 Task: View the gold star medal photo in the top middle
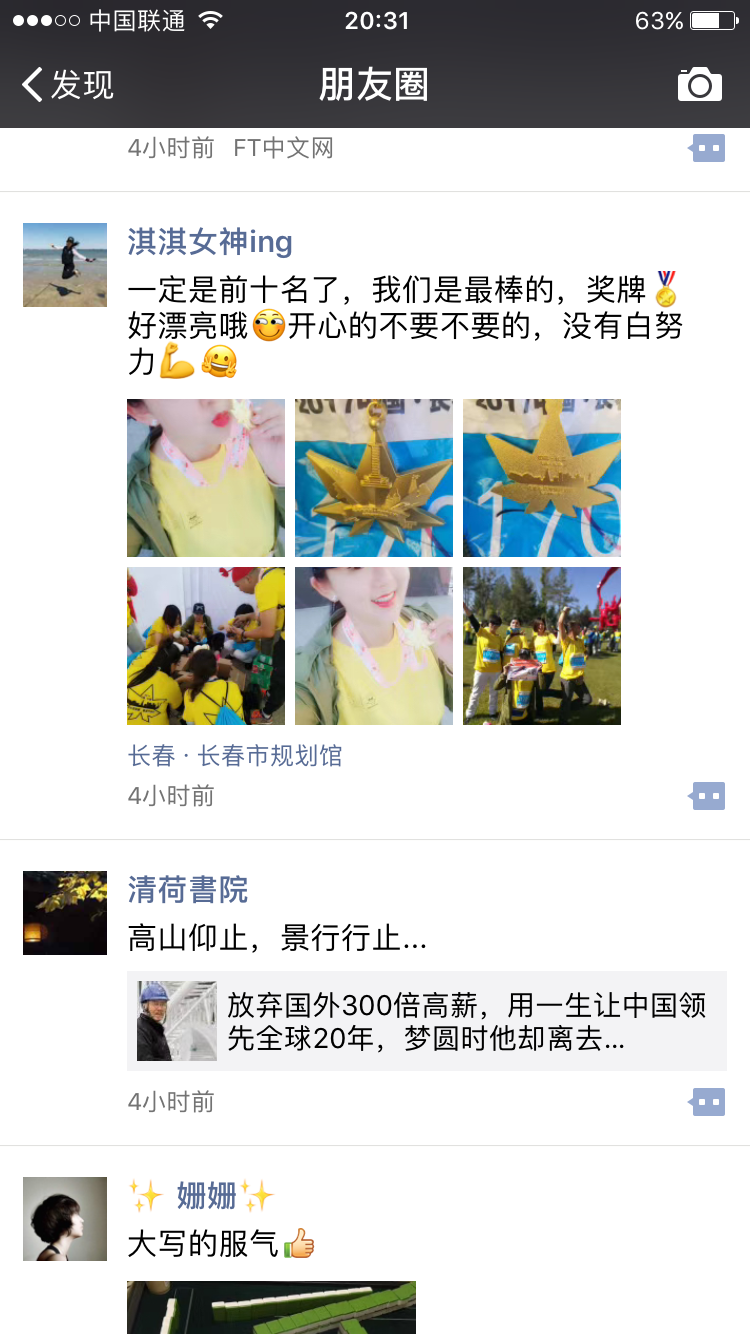374,478
